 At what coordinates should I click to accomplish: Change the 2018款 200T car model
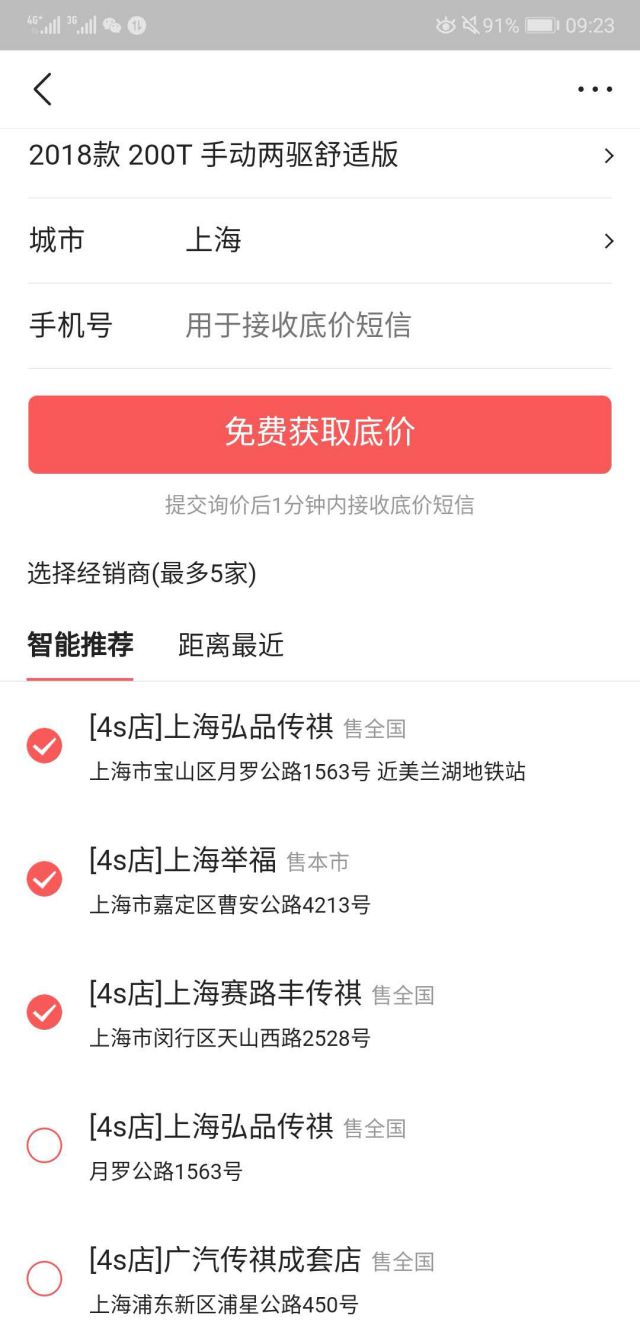point(320,155)
